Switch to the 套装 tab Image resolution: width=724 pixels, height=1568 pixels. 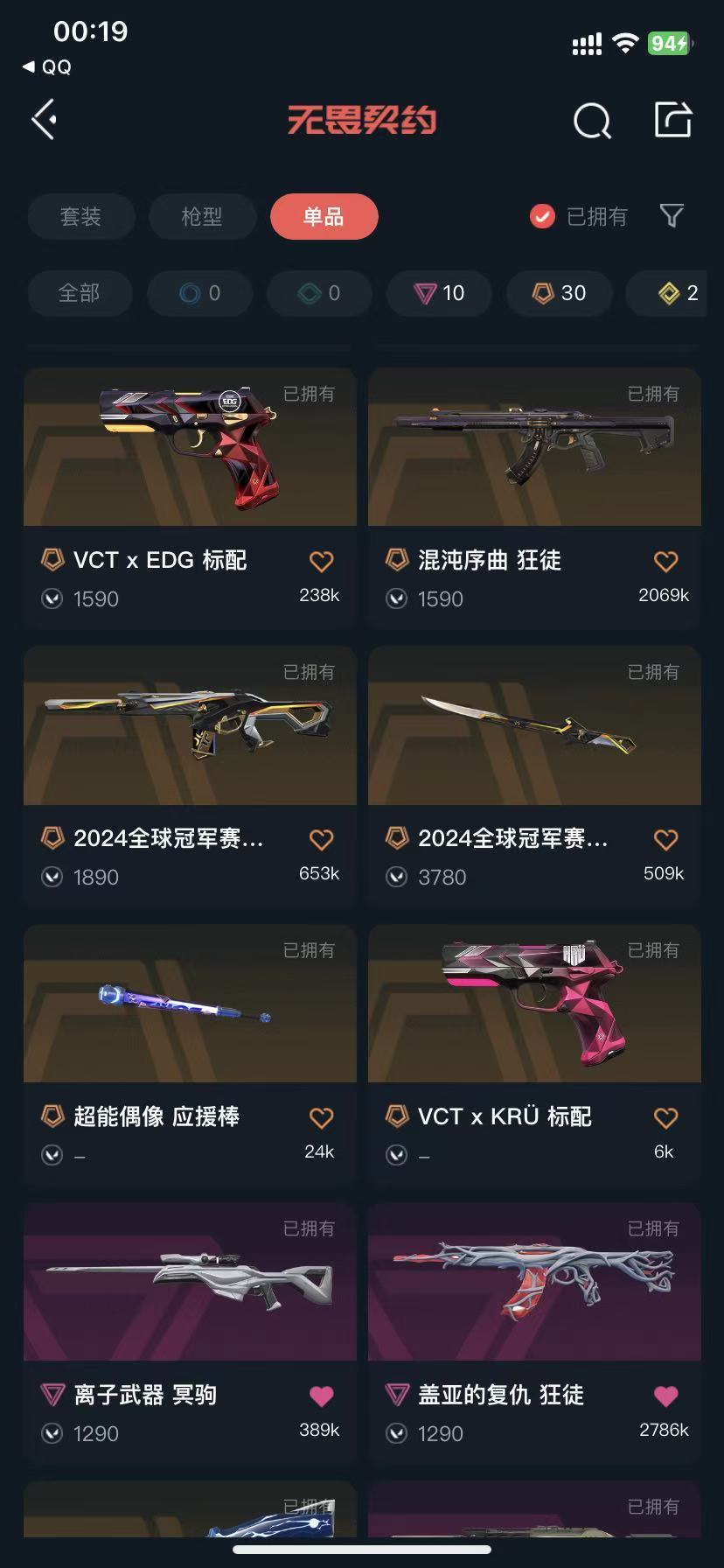81,216
